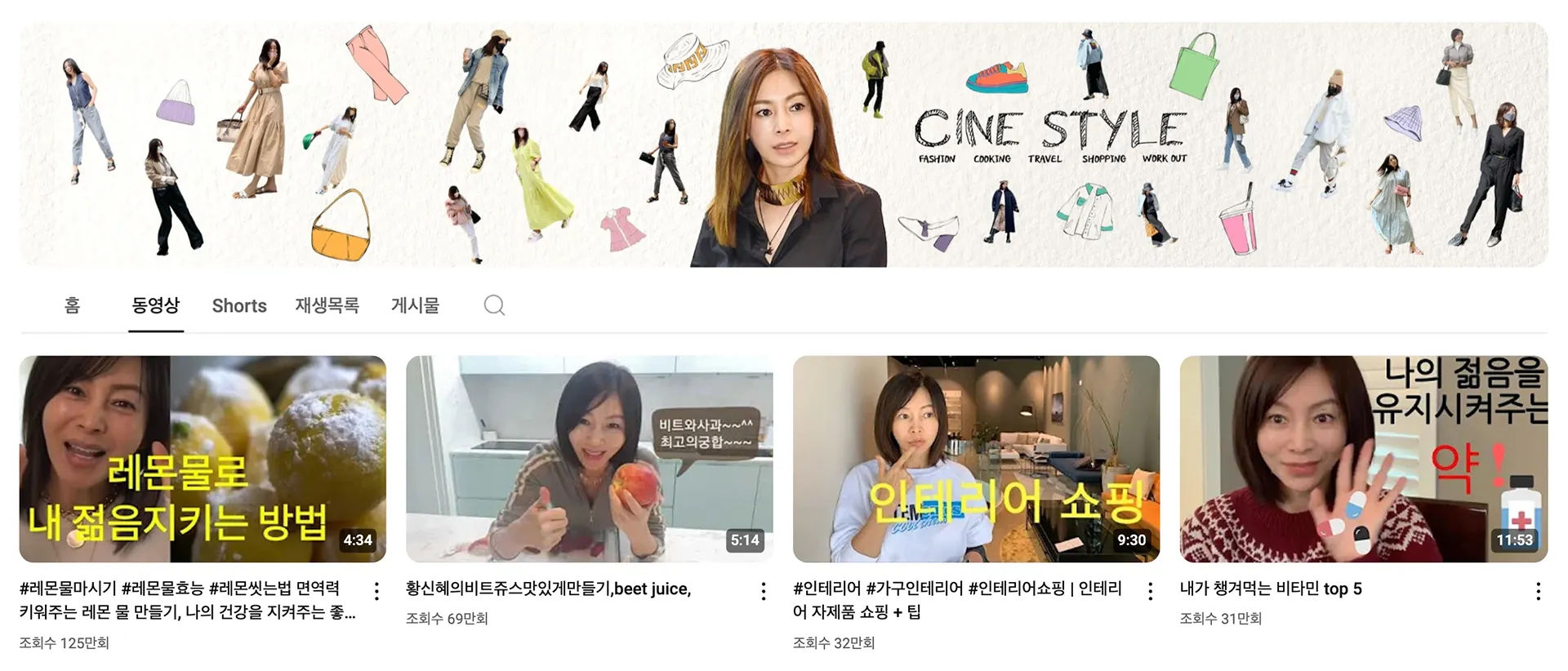The height and width of the screenshot is (671, 1568).
Task: Open overflow menu for 비타민 top 5
Action: pos(1538,591)
